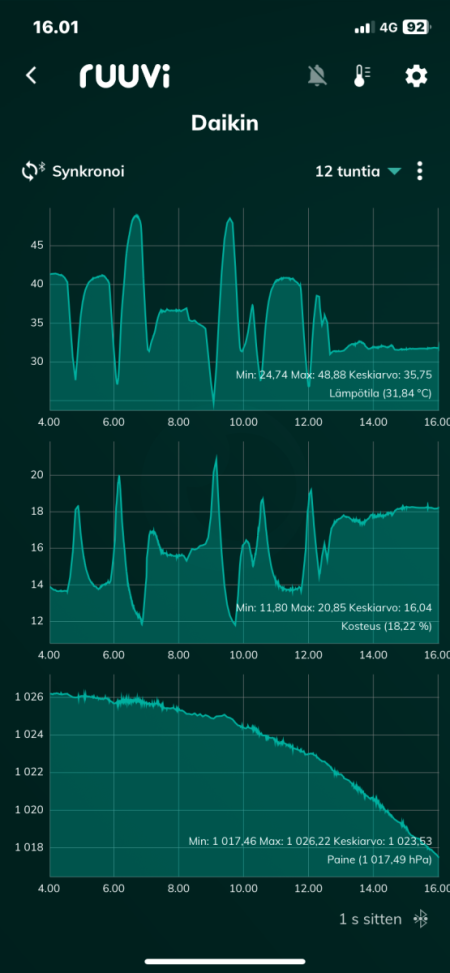The image size is (450, 973).
Task: Open the three-dot chart options menu
Action: point(420,171)
